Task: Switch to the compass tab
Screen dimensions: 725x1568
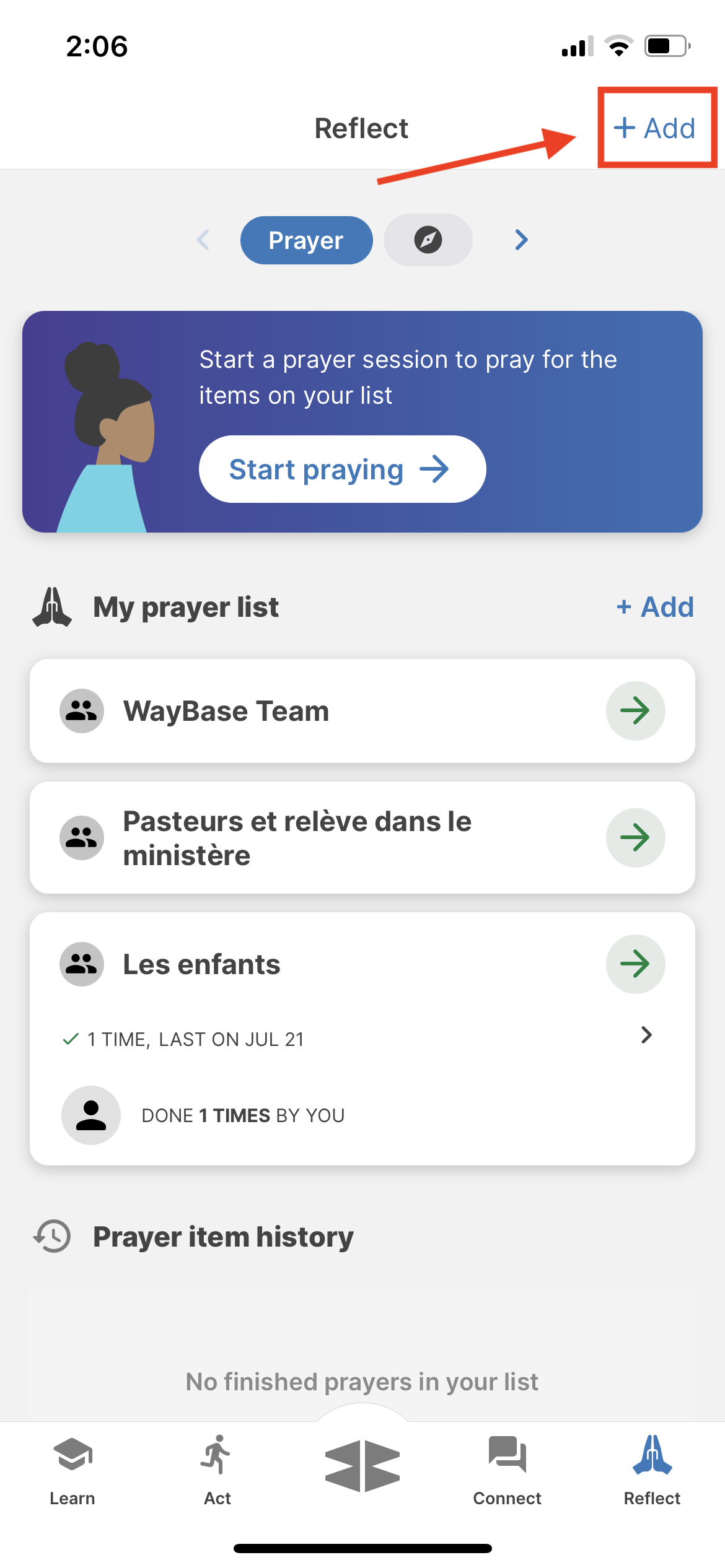Action: [x=428, y=240]
